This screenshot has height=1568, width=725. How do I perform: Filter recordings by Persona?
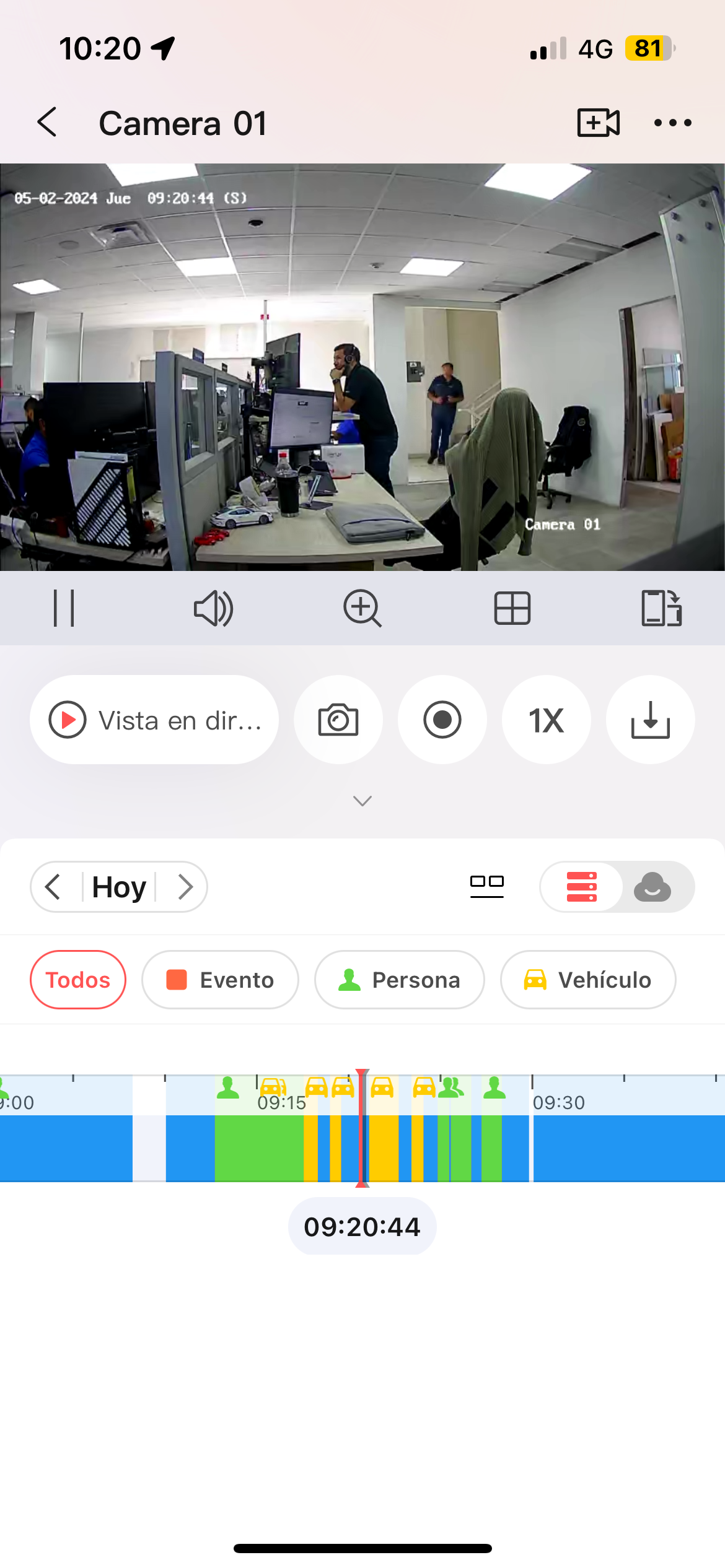[400, 980]
